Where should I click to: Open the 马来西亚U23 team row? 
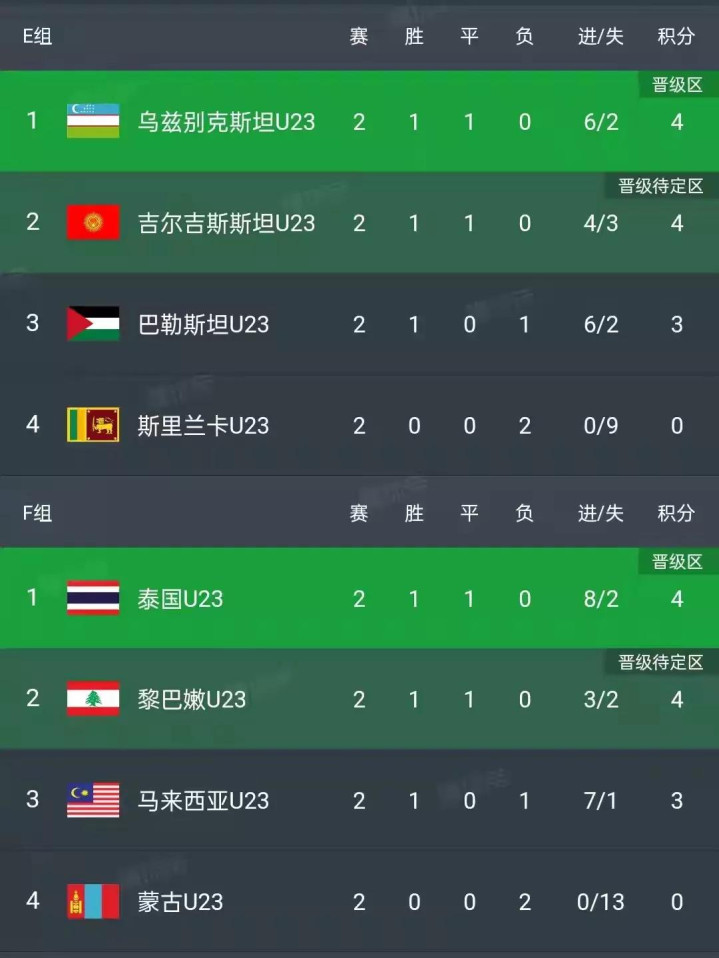(359, 800)
